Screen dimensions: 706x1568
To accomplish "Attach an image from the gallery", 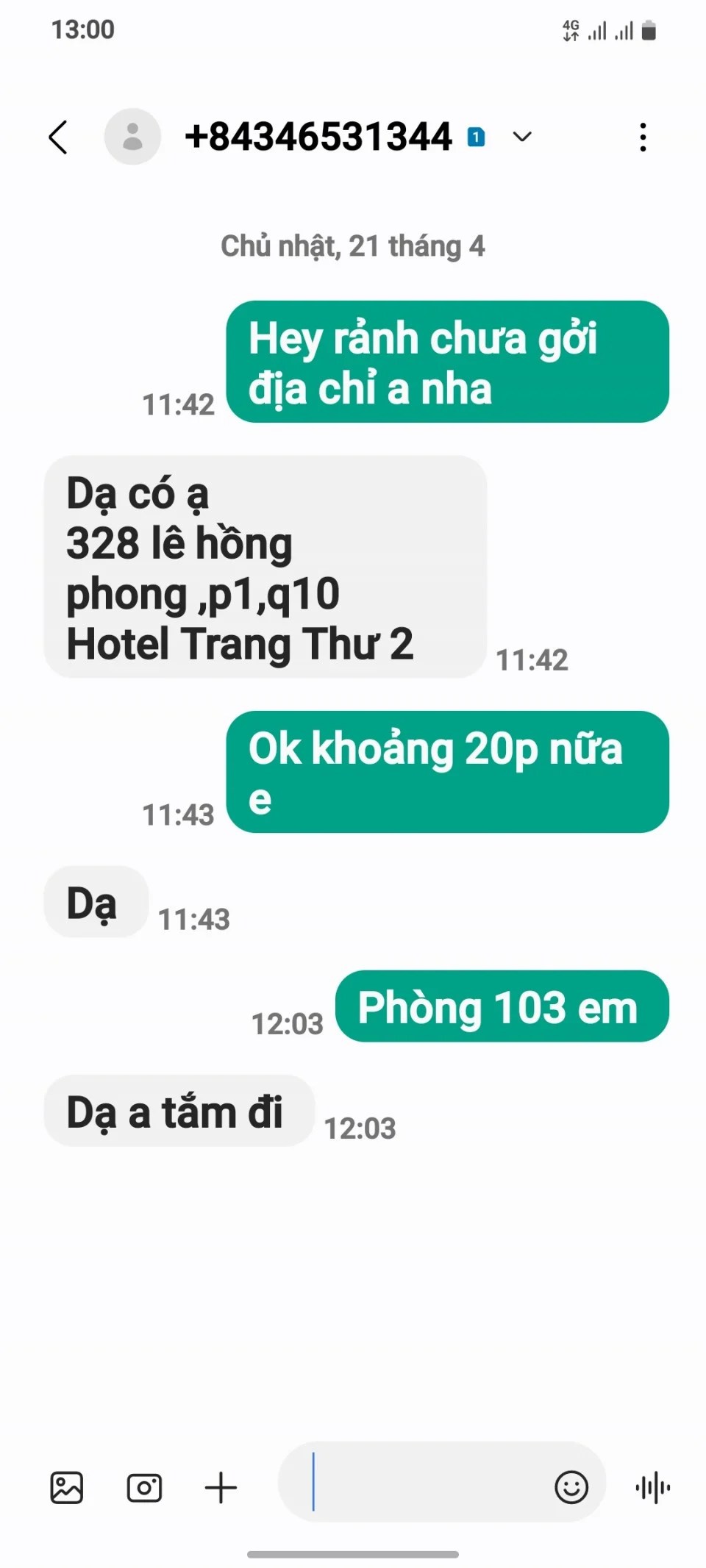I will (x=66, y=1489).
